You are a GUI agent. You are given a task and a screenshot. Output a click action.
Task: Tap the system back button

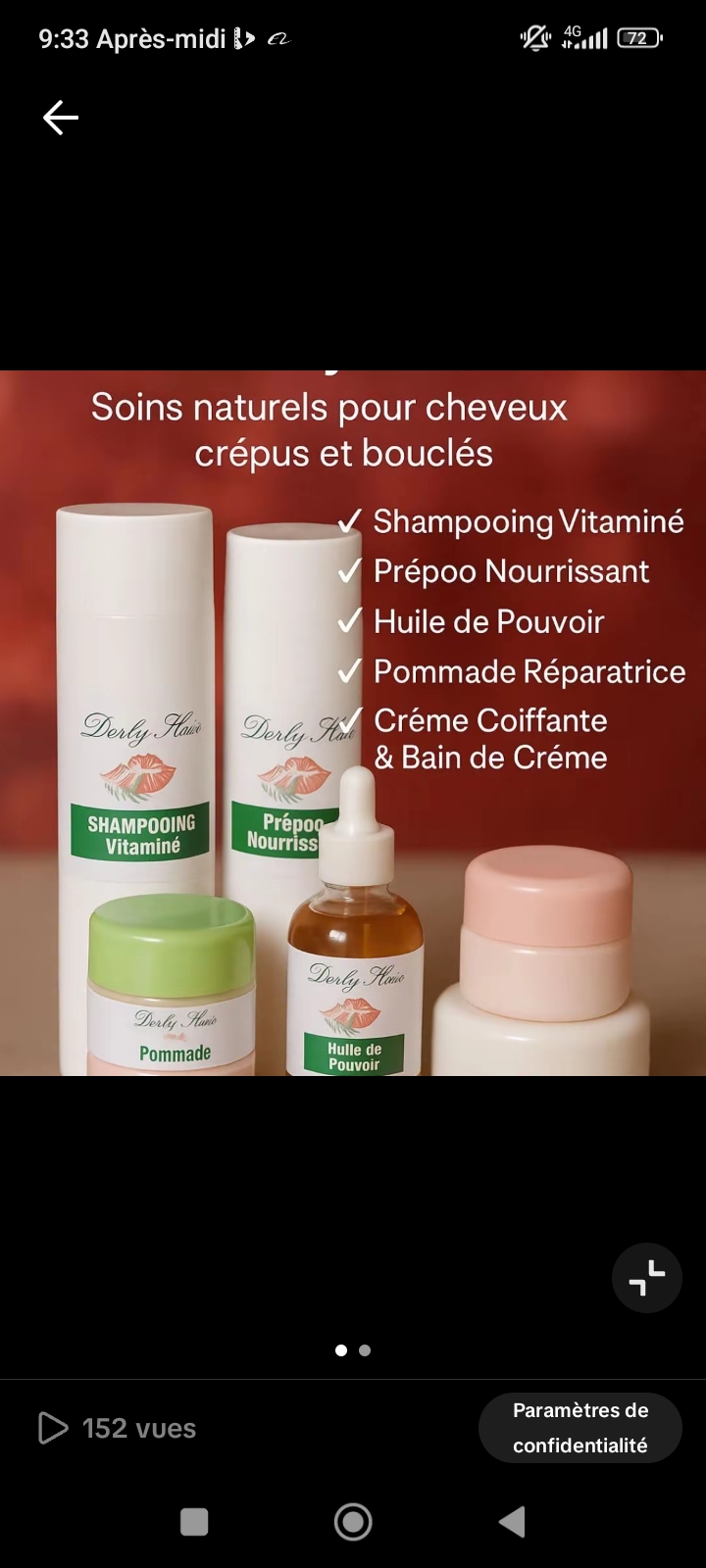point(512,1522)
